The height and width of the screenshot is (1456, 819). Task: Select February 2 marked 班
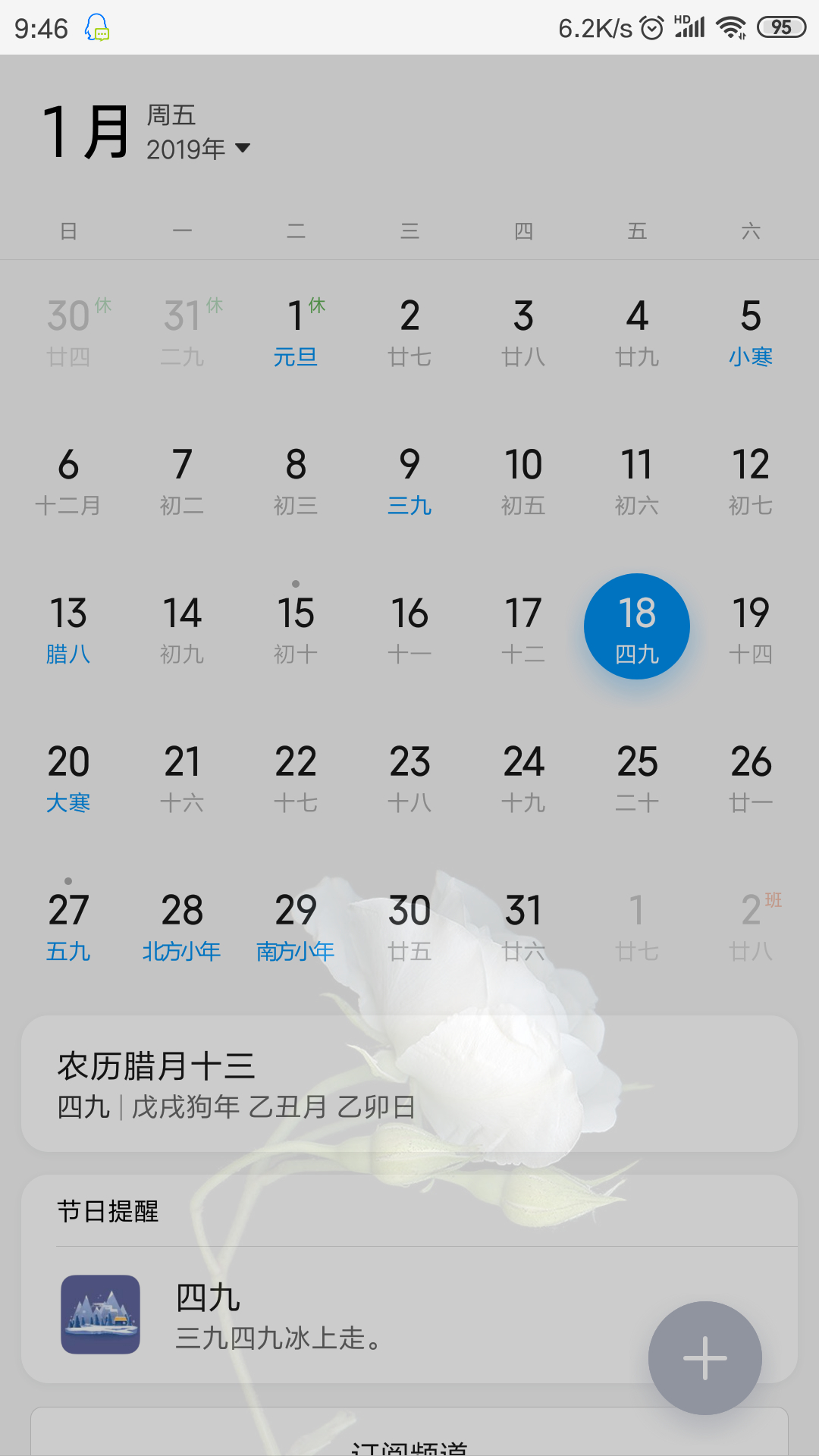pos(751,927)
